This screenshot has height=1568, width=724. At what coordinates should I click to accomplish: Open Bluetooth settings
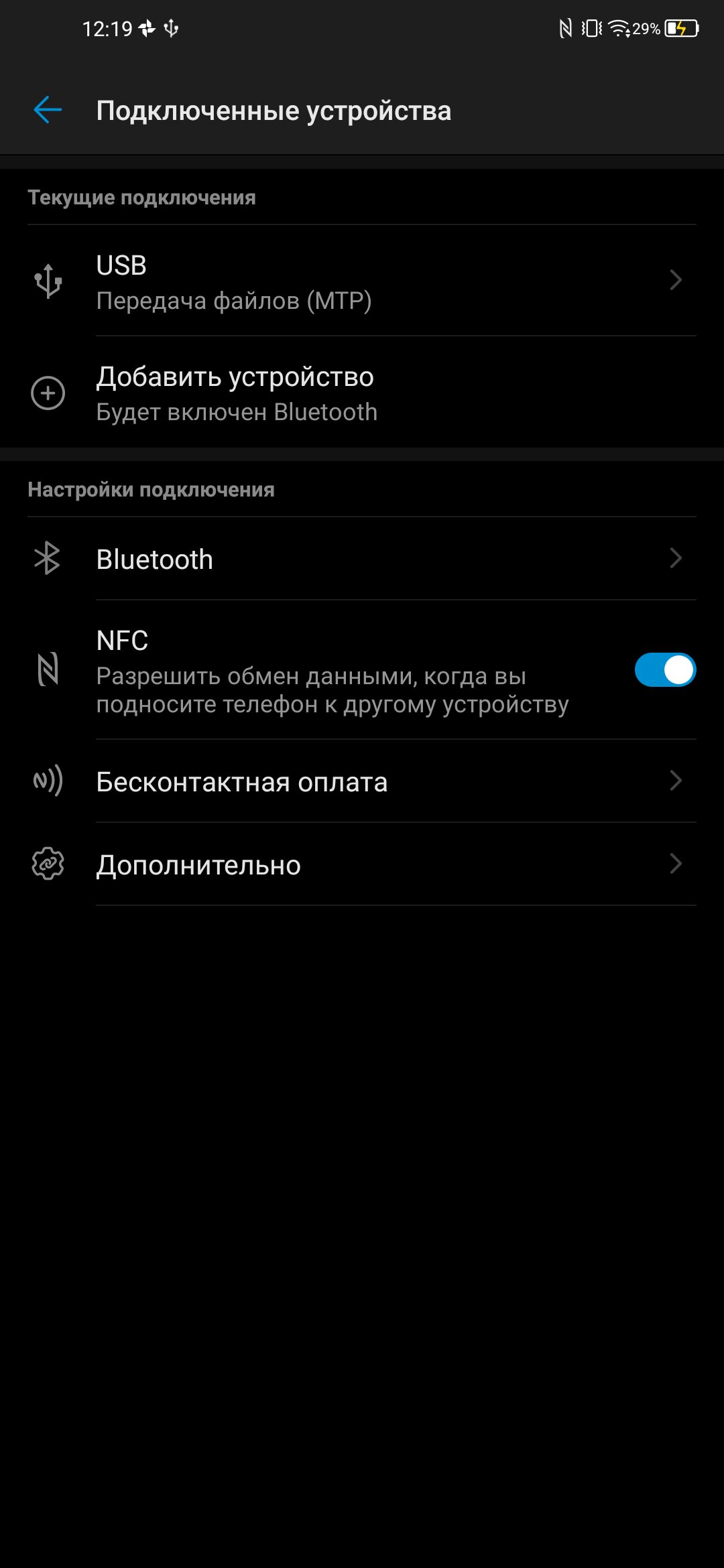pyautogui.click(x=362, y=559)
